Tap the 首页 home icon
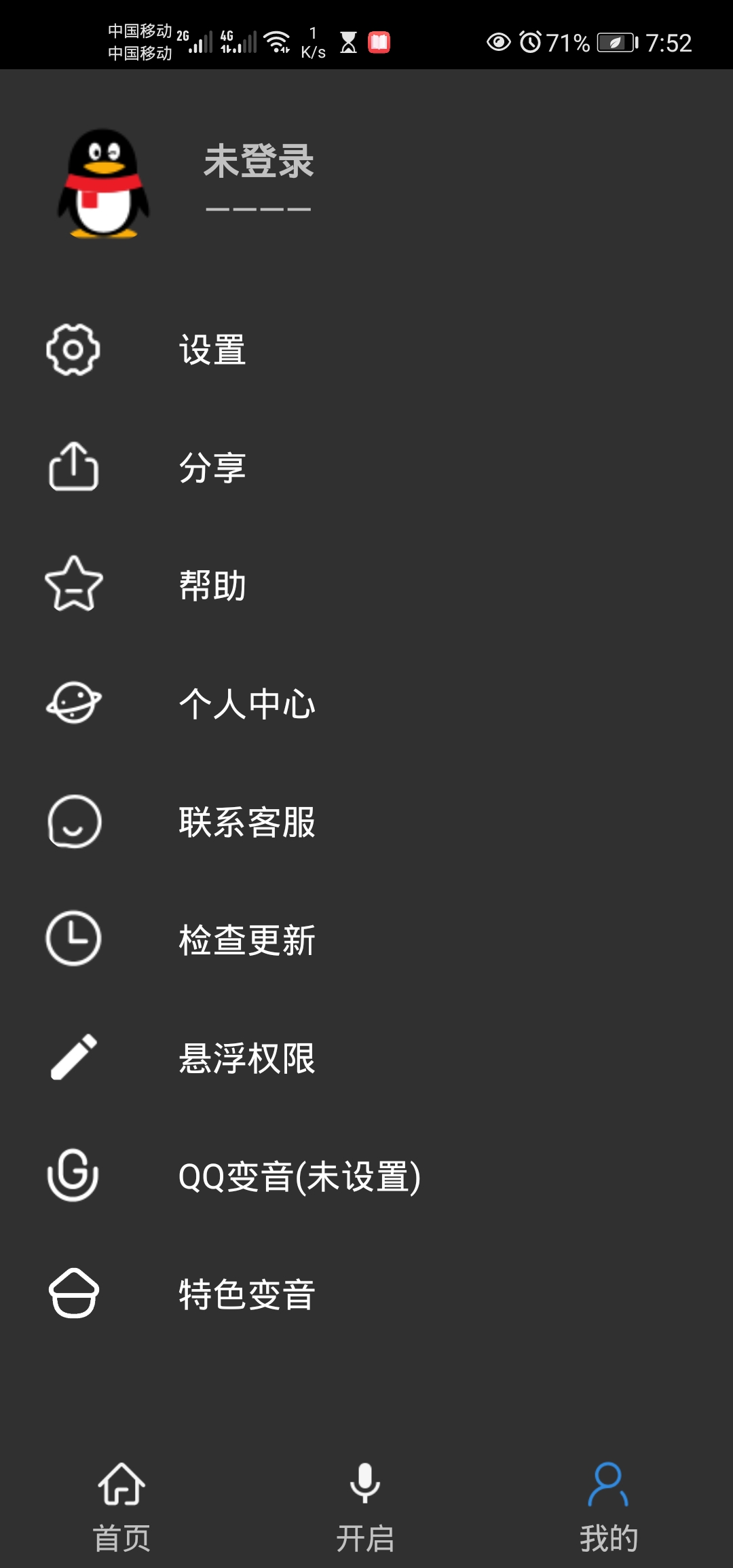The width and height of the screenshot is (733, 1568). point(121,1483)
